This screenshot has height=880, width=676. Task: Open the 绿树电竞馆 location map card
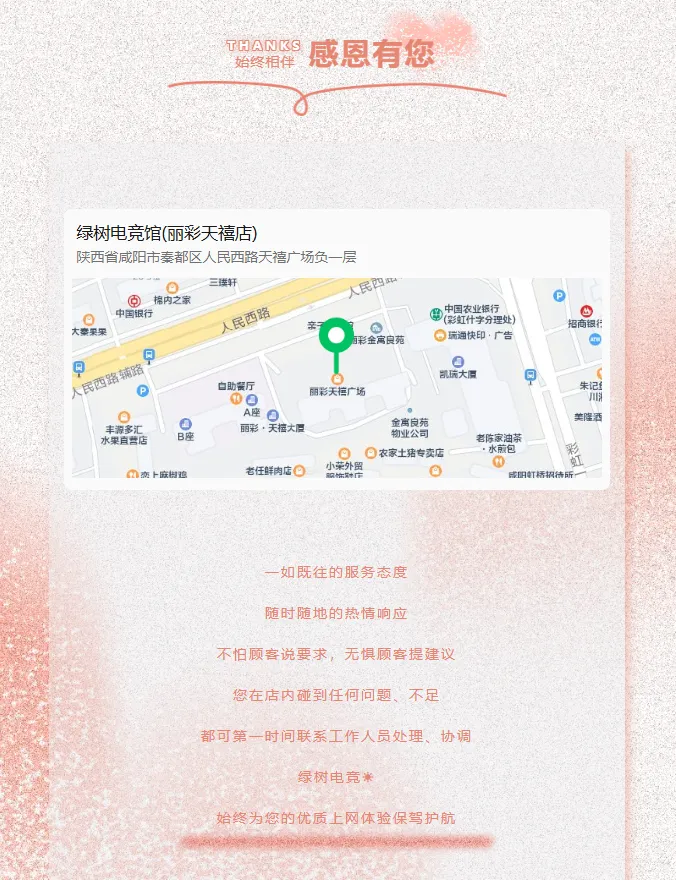click(x=337, y=350)
